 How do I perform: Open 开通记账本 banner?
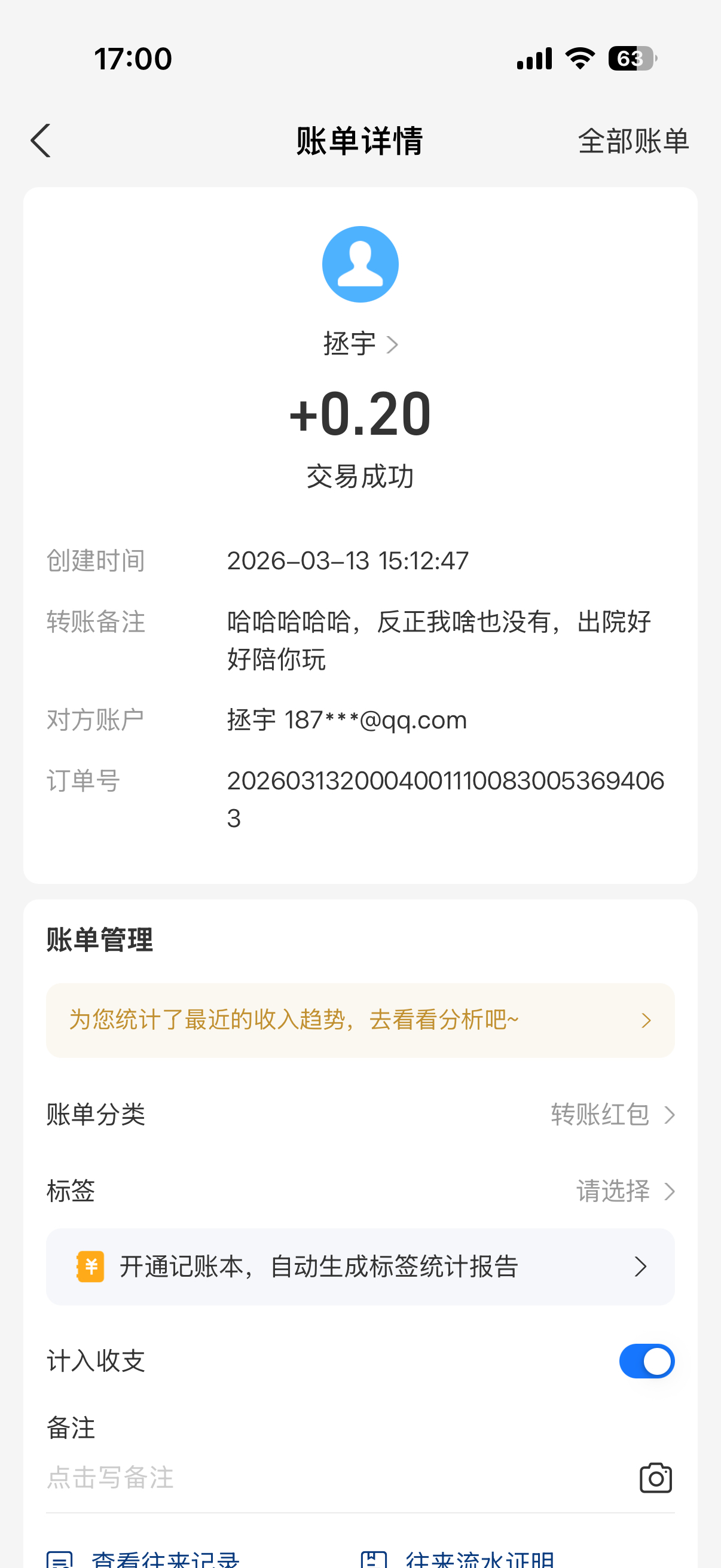[359, 1266]
